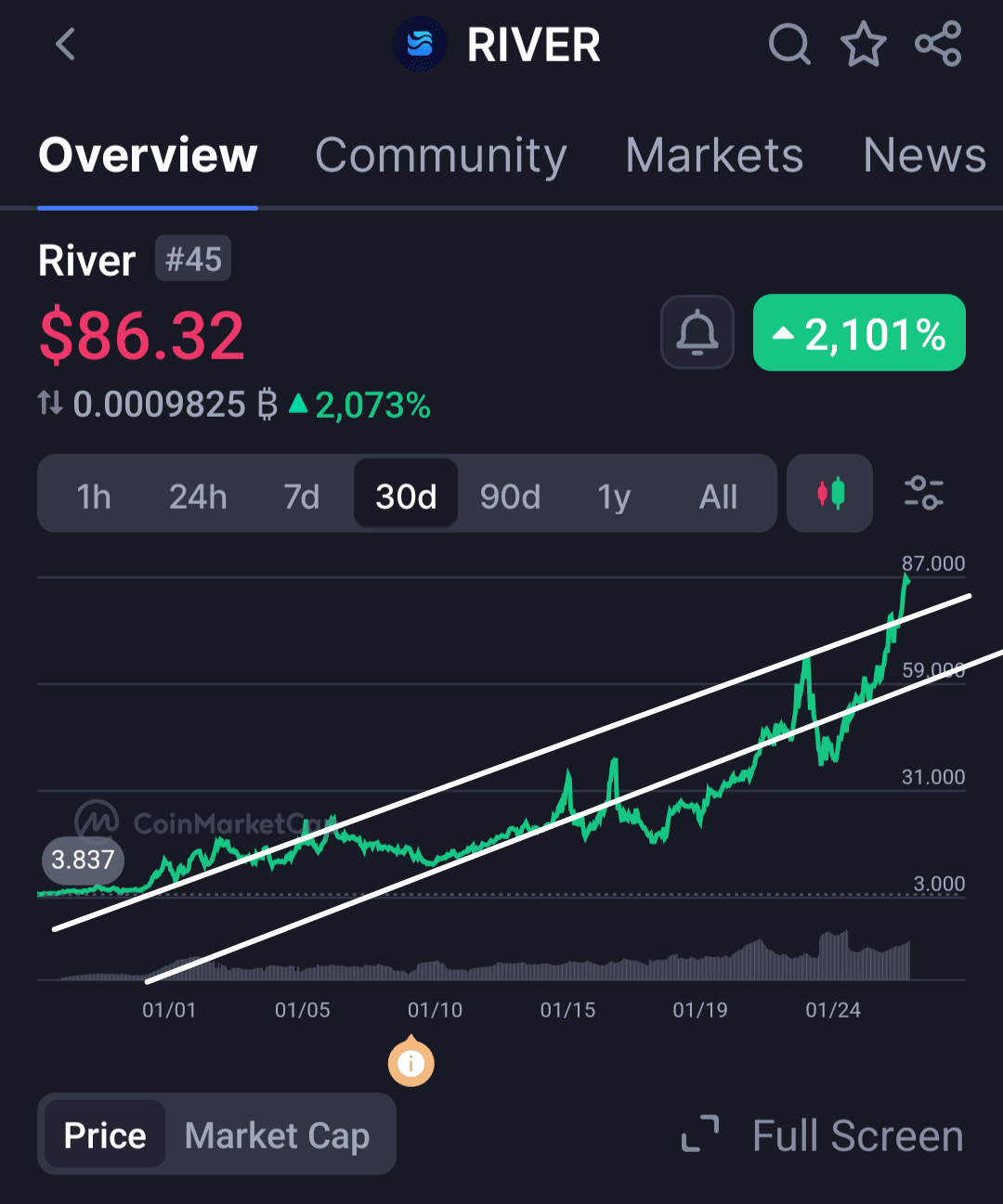Show the All time chart
This screenshot has width=1003, height=1204.
pyautogui.click(x=718, y=497)
